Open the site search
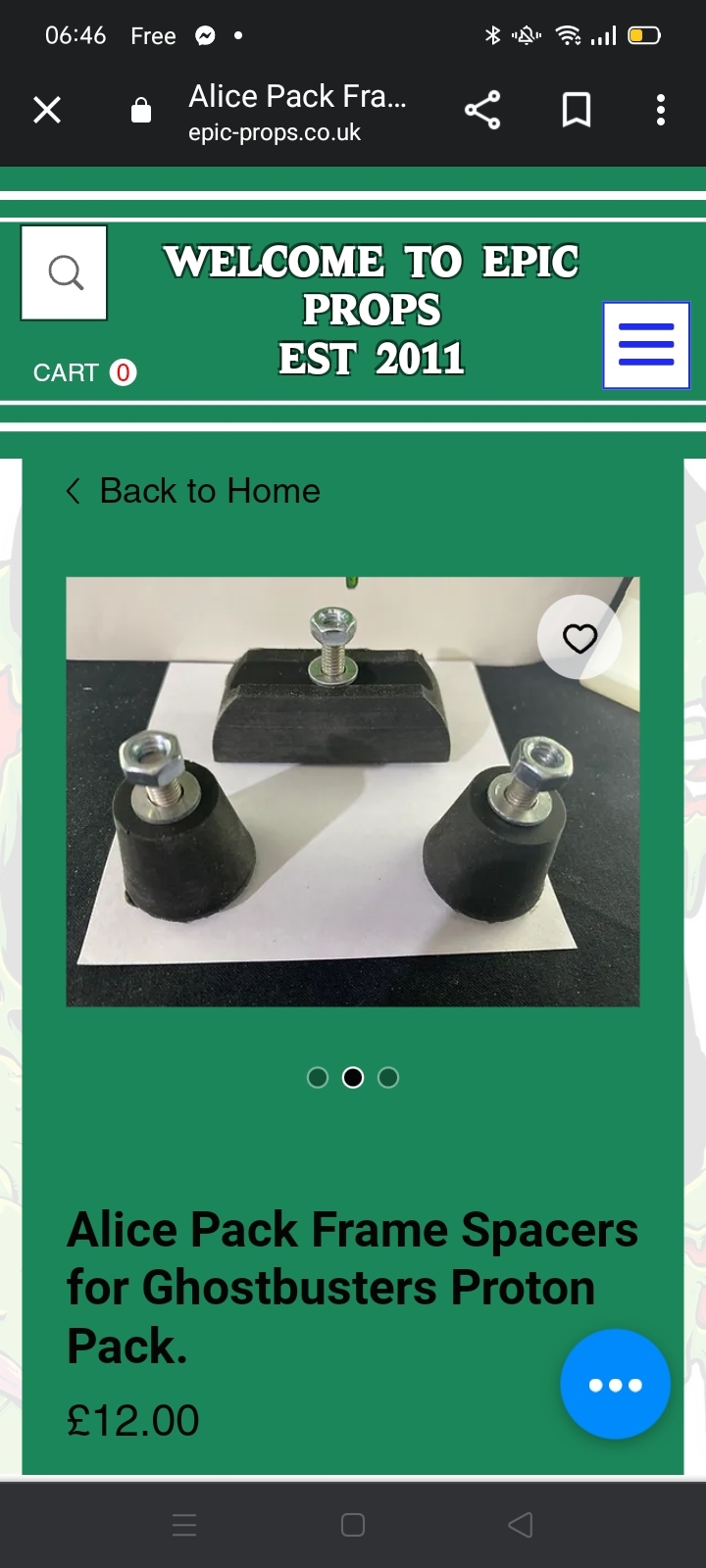Image resolution: width=706 pixels, height=1568 pixels. (65, 272)
